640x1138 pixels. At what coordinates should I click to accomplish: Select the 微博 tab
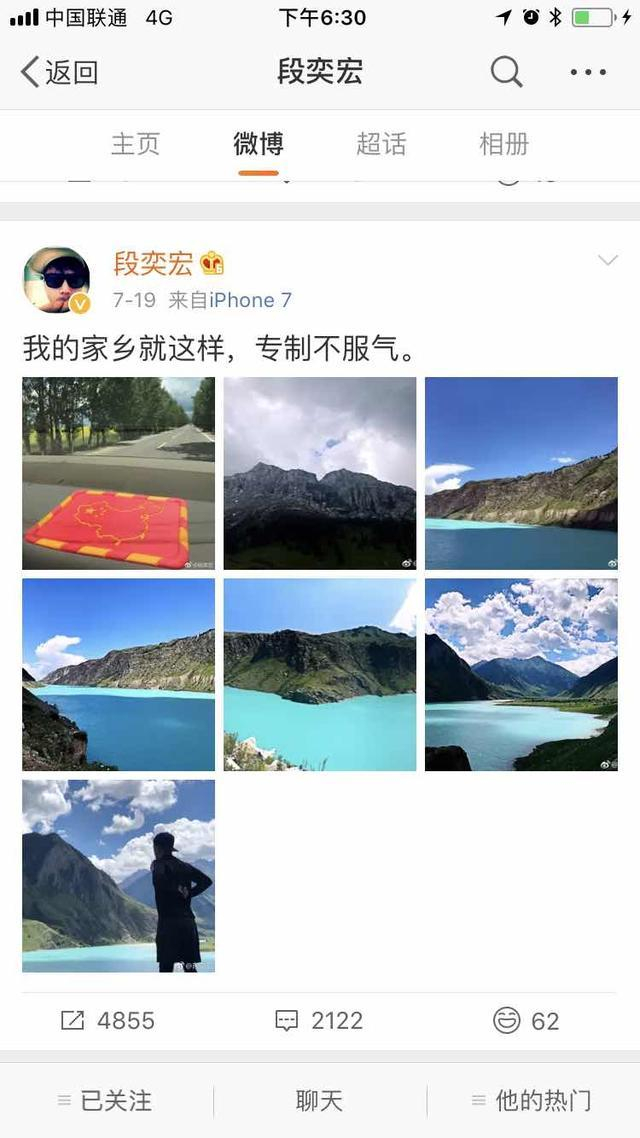[258, 144]
